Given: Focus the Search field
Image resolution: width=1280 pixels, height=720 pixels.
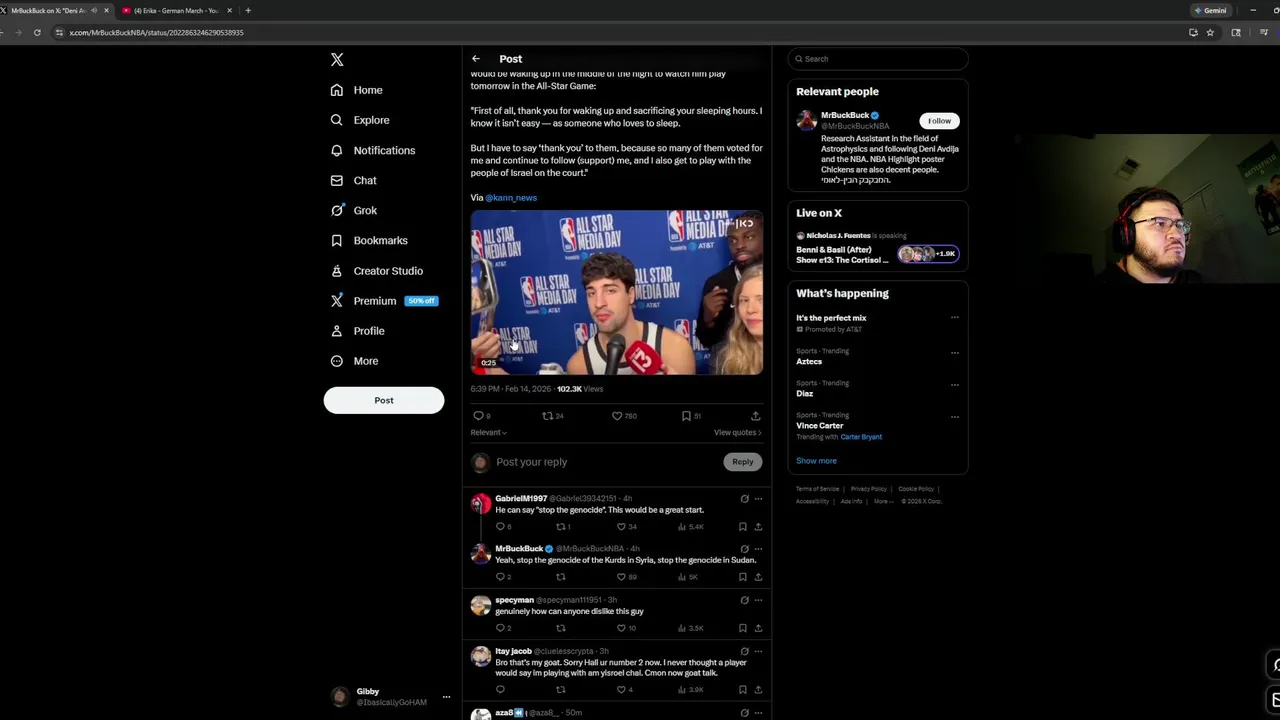Looking at the screenshot, I should click(878, 59).
